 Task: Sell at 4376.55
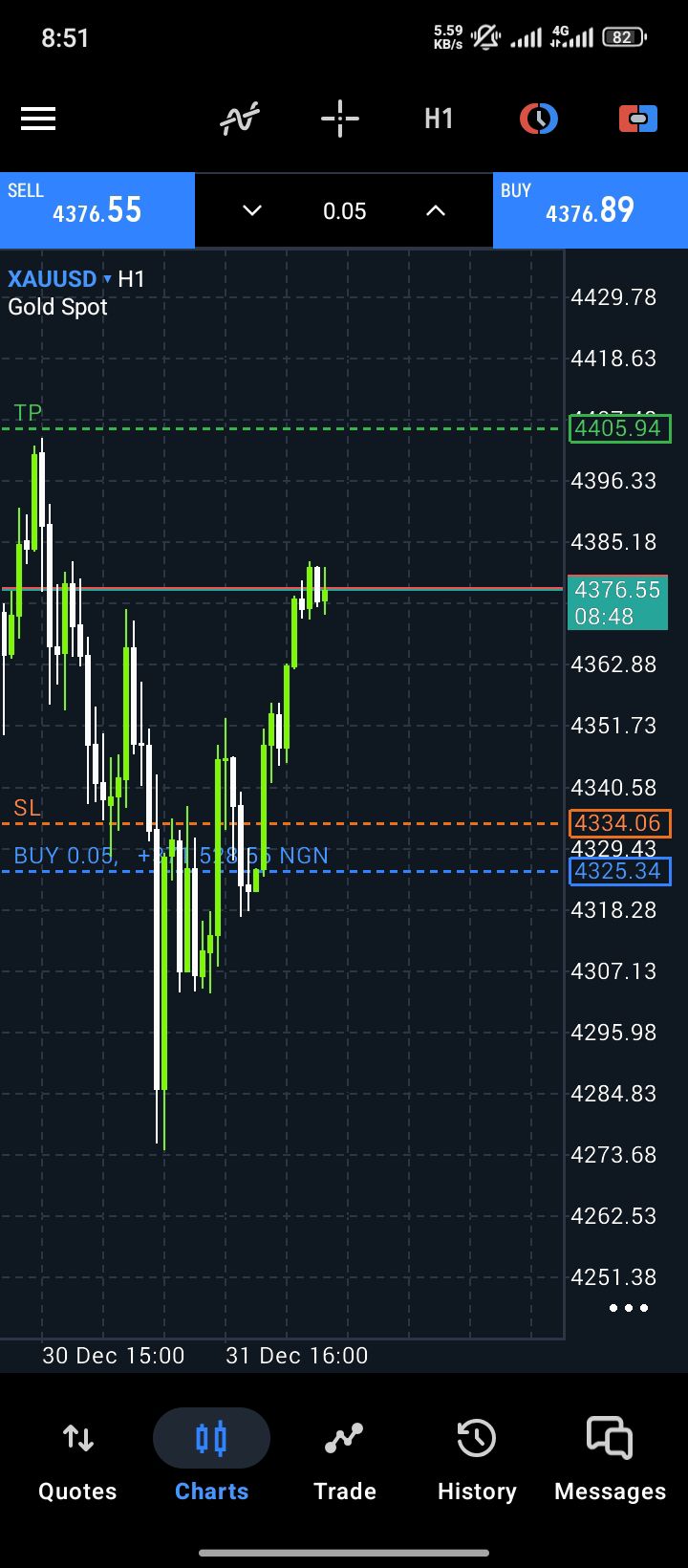(x=97, y=210)
